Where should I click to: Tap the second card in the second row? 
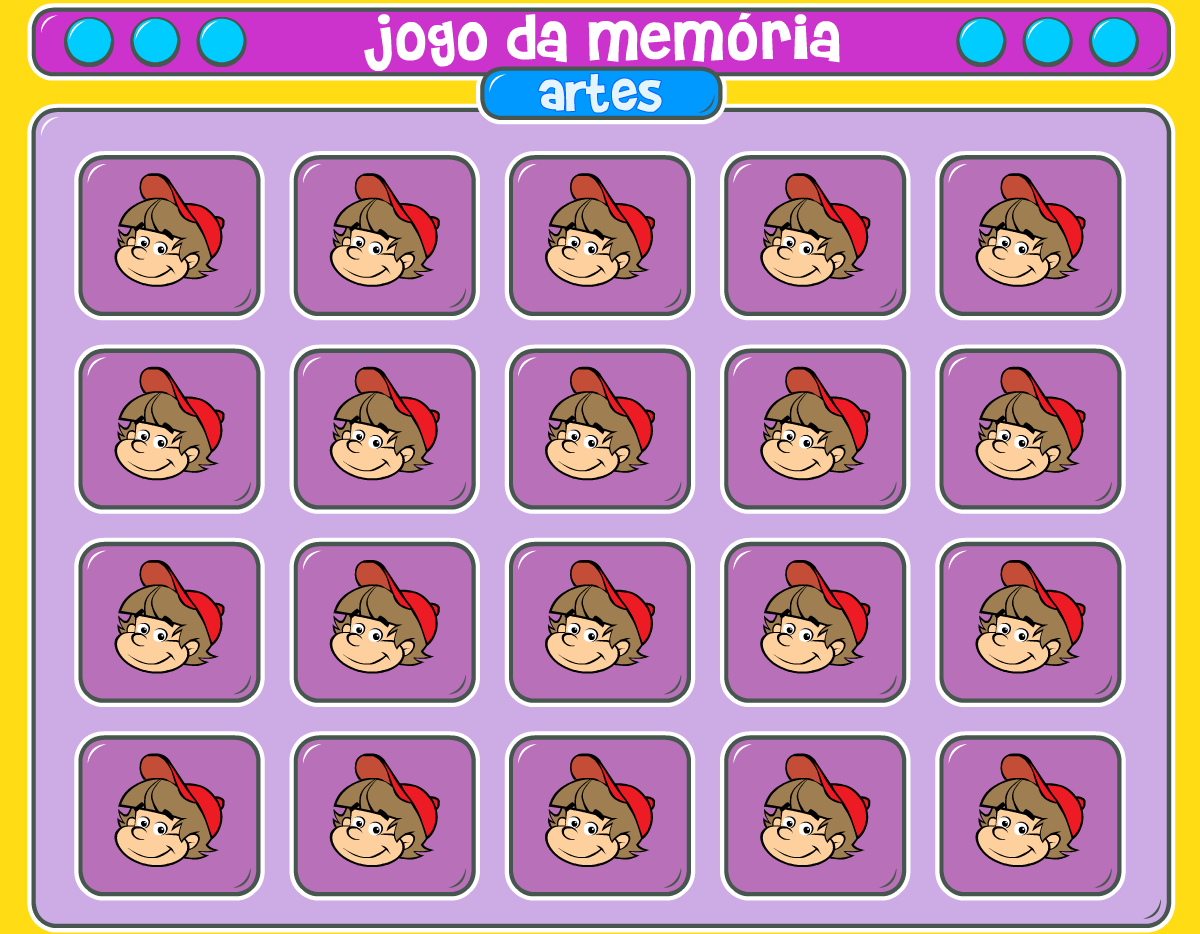(384, 428)
